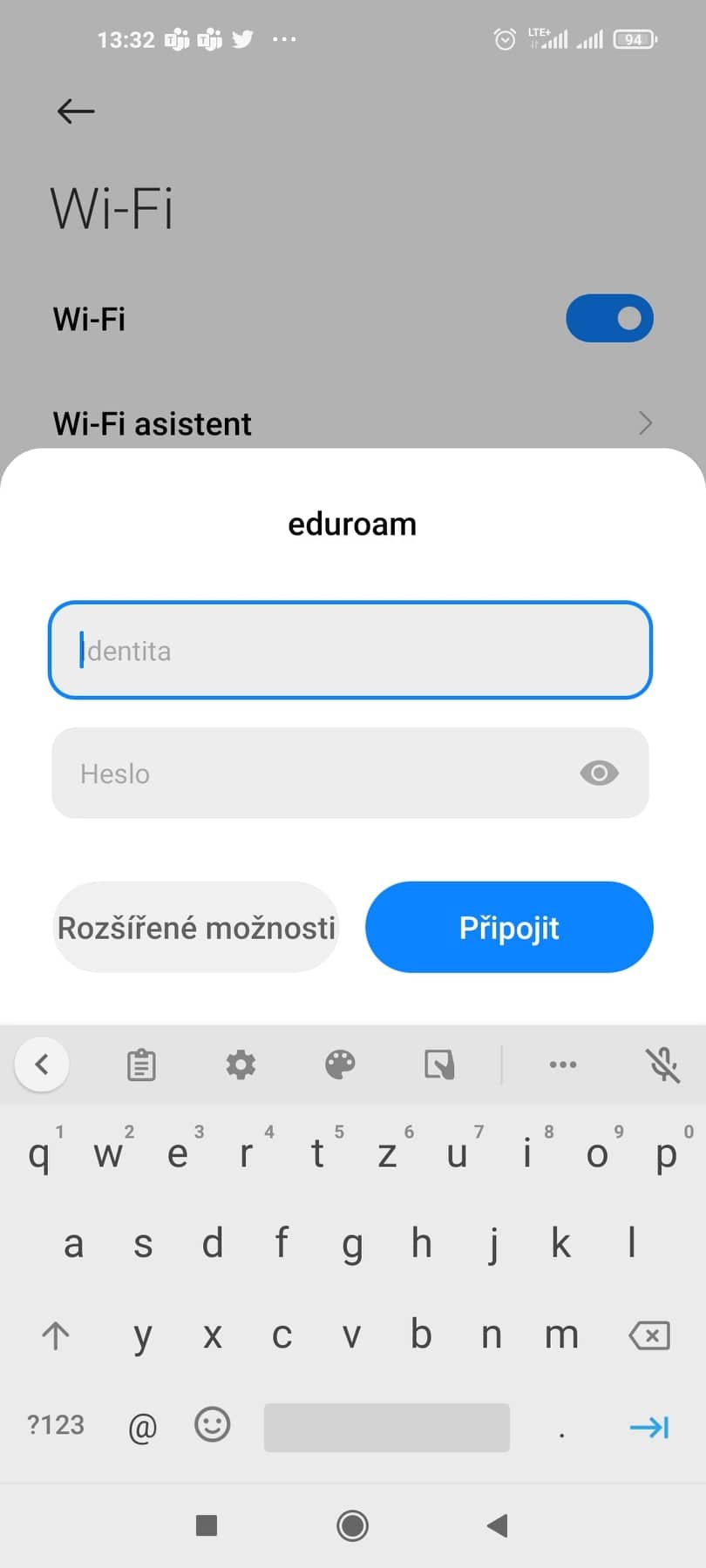Open the keyboard clipboard

pyautogui.click(x=141, y=1064)
